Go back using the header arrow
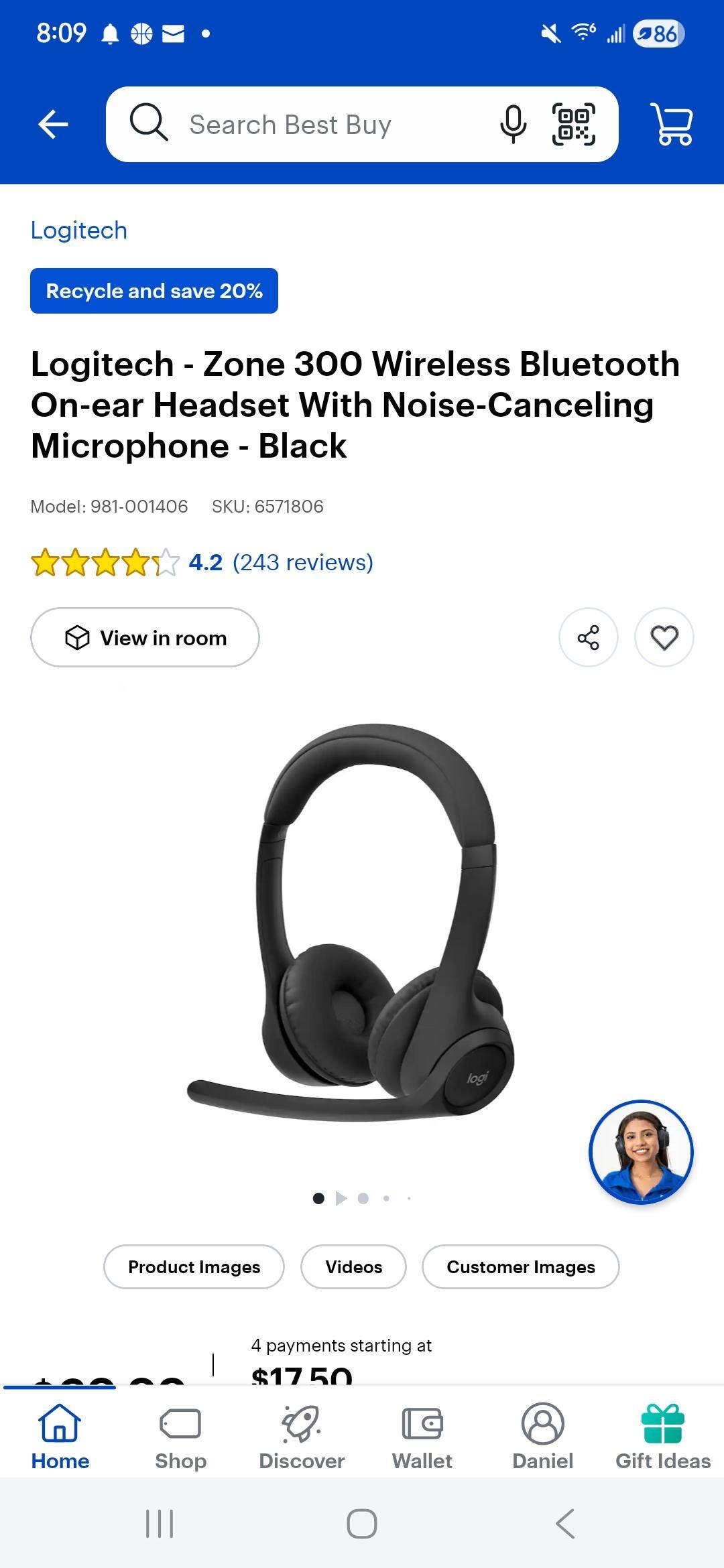The width and height of the screenshot is (724, 1568). coord(53,125)
